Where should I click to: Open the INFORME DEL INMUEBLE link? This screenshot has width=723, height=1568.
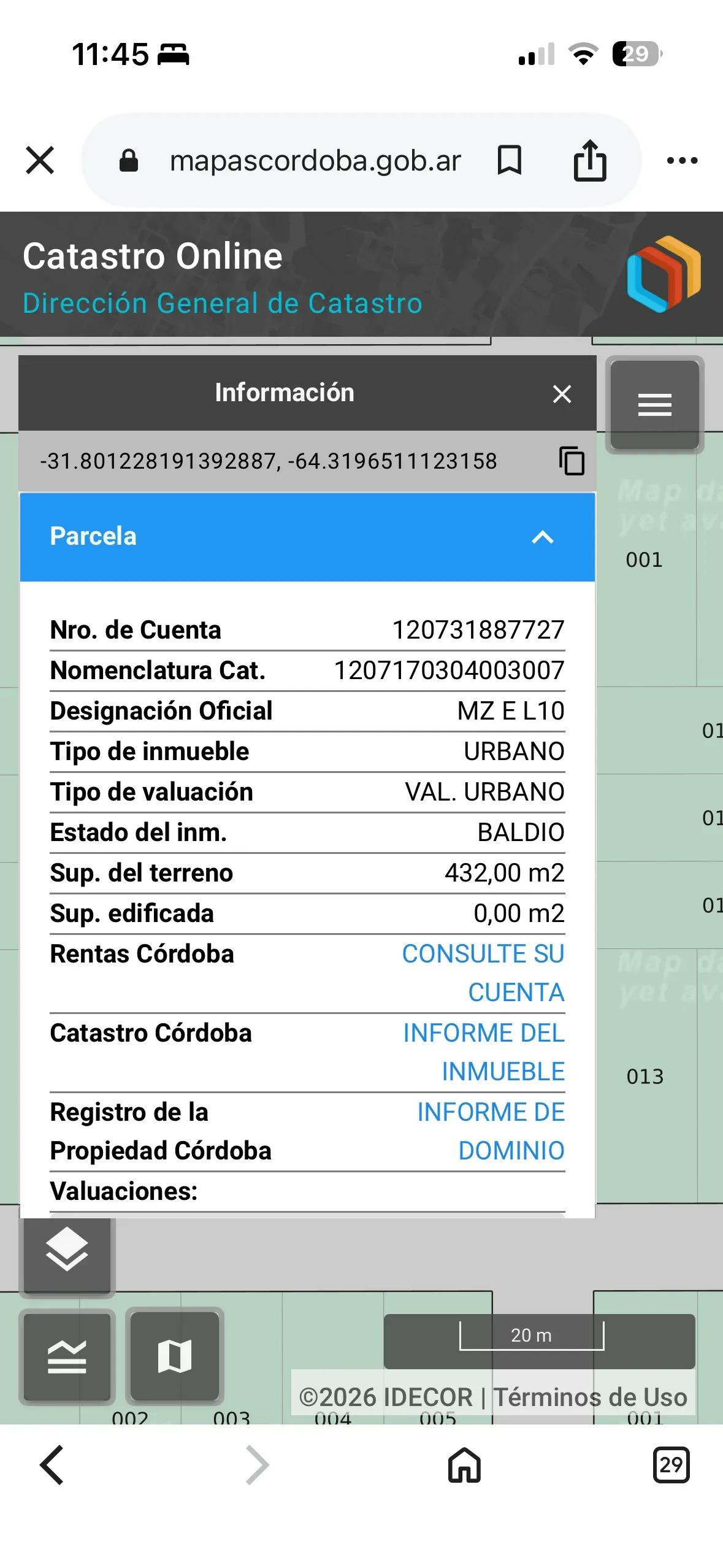[484, 1052]
